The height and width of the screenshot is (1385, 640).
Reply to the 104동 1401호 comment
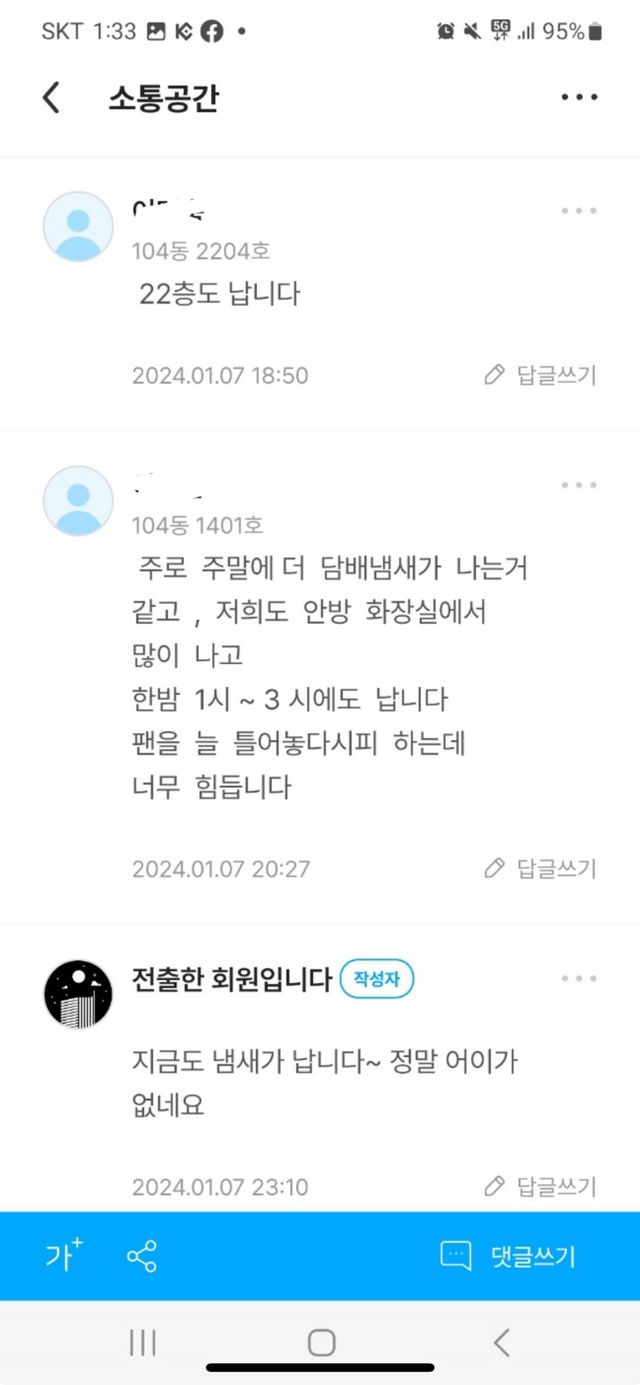(541, 868)
